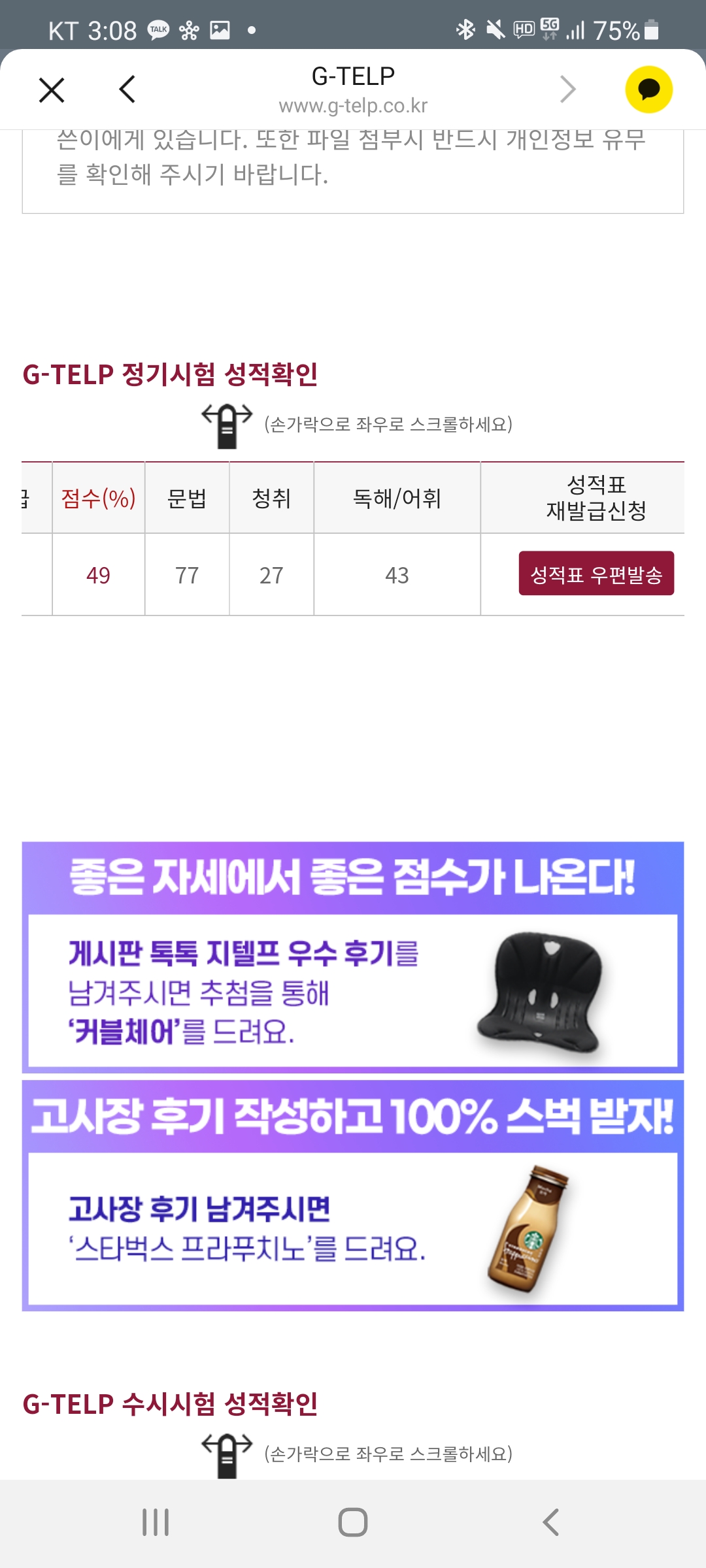Image resolution: width=706 pixels, height=1568 pixels.
Task: Open recent apps from navigation bar
Action: 156,1522
